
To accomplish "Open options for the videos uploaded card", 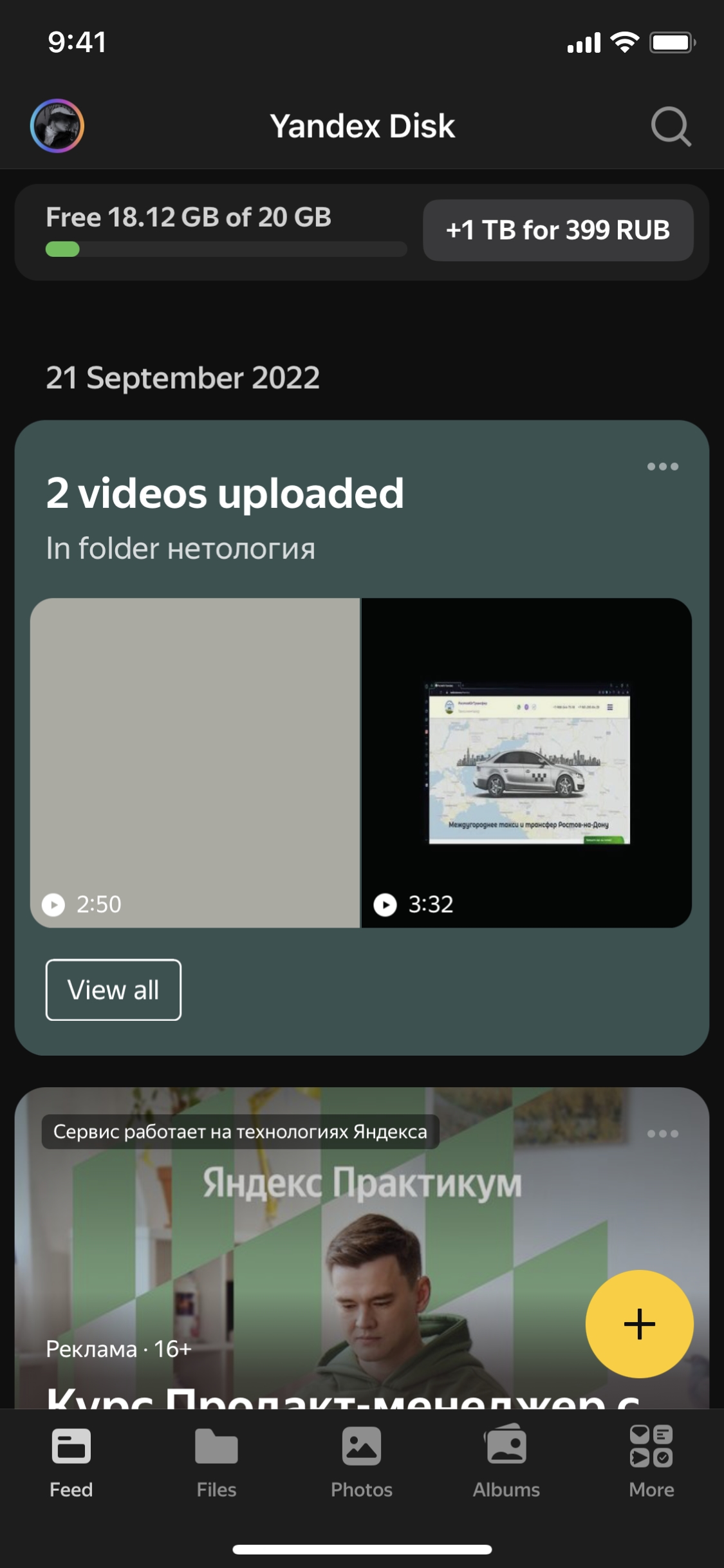I will tap(662, 467).
